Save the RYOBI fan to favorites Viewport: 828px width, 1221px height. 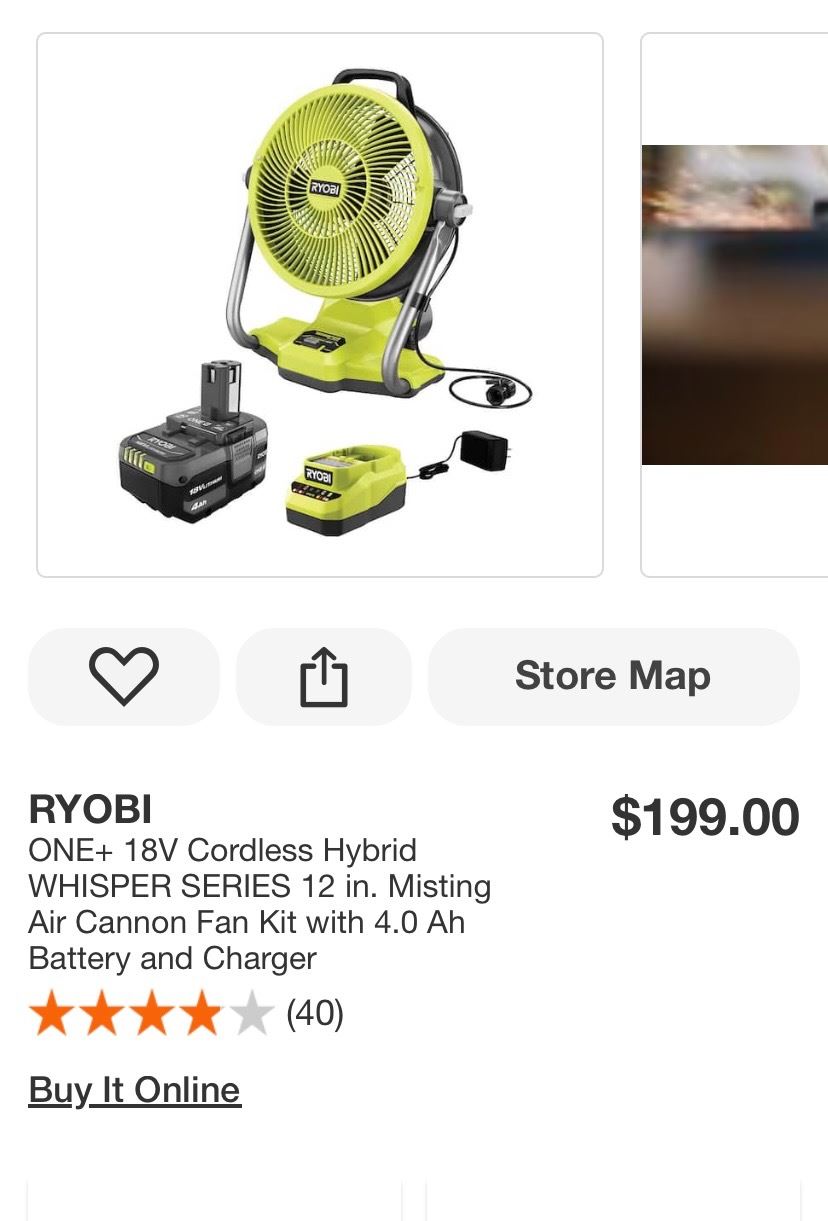(123, 676)
